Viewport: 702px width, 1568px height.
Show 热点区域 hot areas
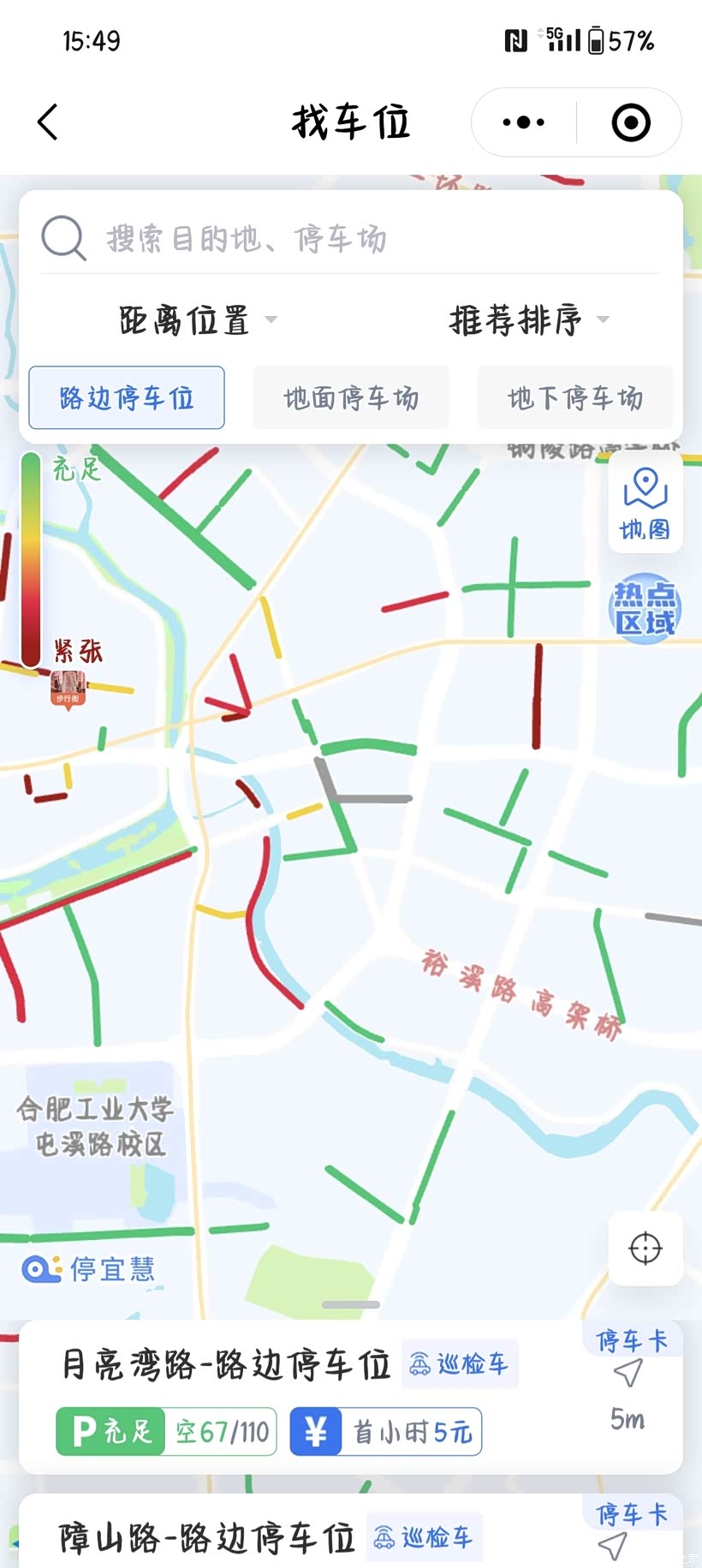[645, 608]
